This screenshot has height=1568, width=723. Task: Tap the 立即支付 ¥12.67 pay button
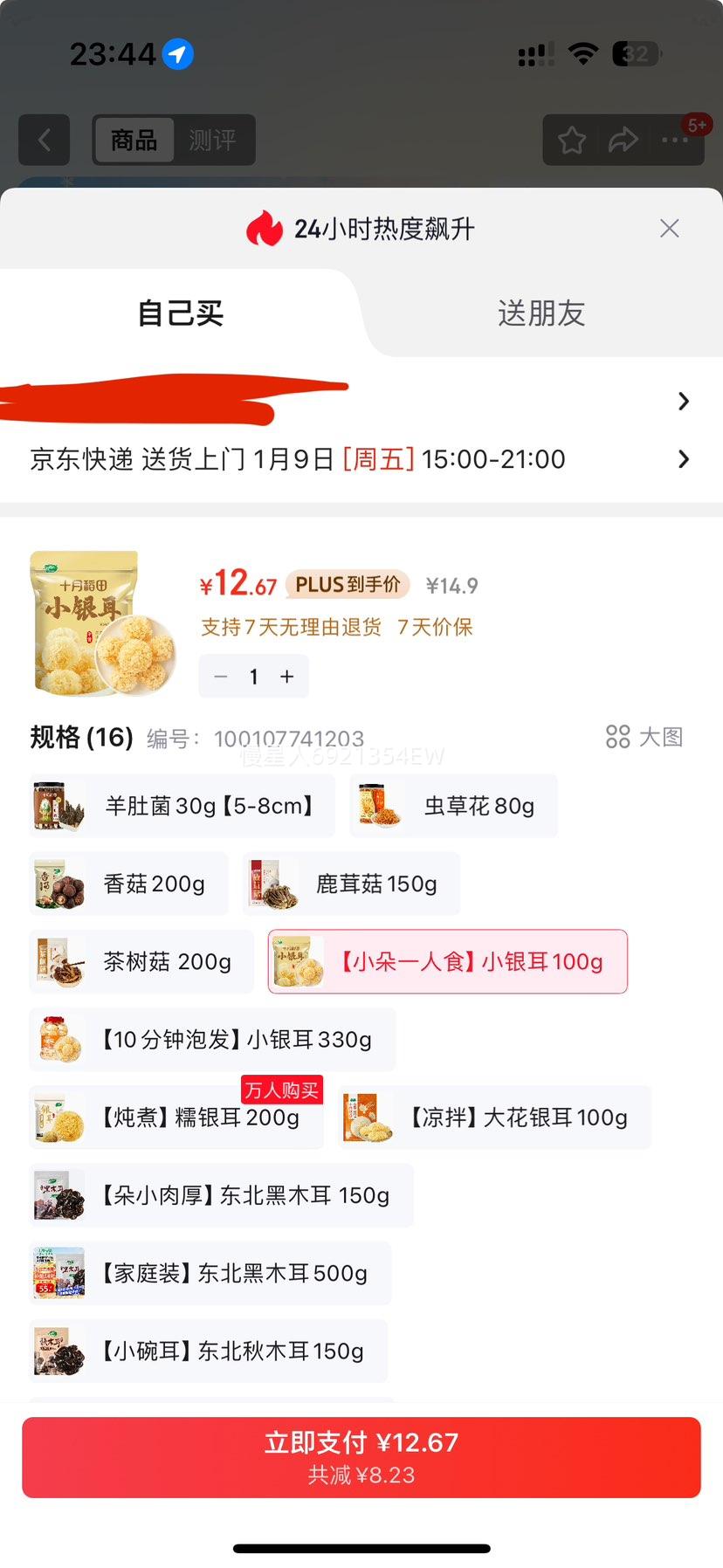tap(361, 1455)
